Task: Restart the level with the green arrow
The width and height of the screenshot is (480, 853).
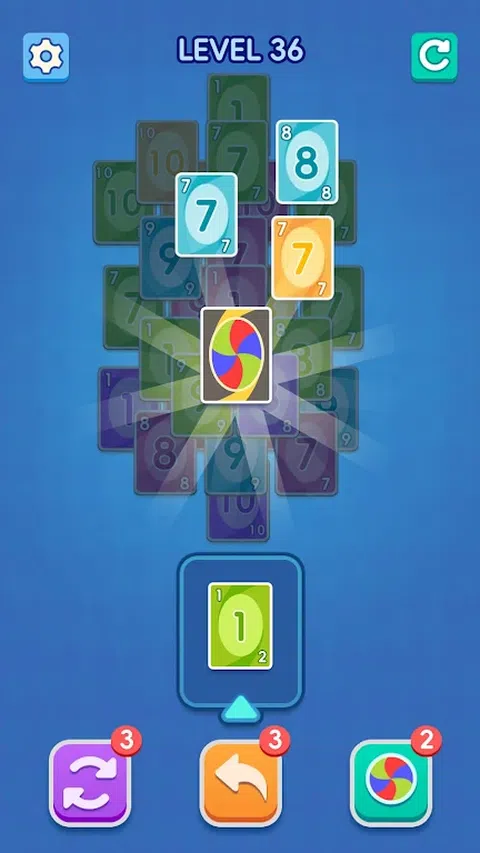Action: (x=434, y=57)
